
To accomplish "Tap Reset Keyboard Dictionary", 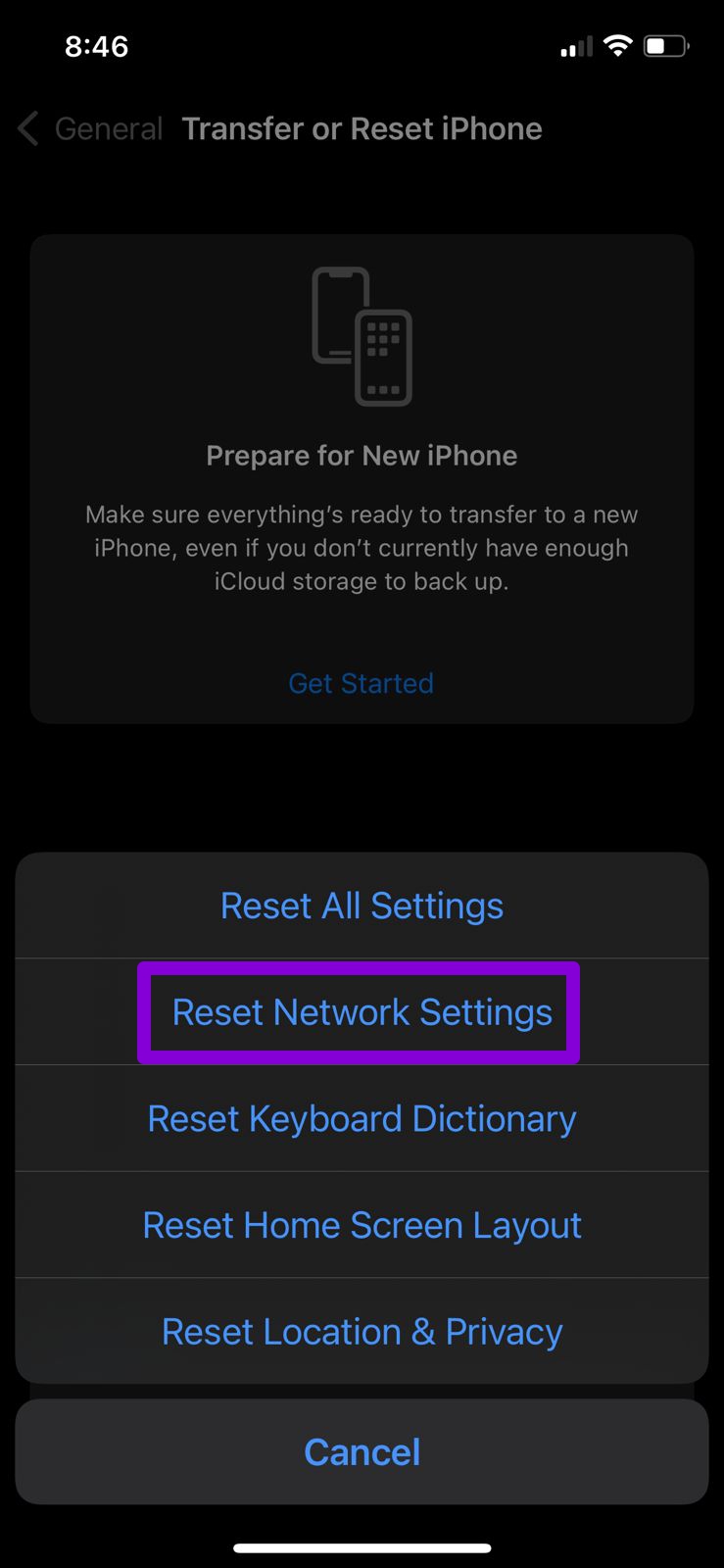I will pyautogui.click(x=362, y=1119).
